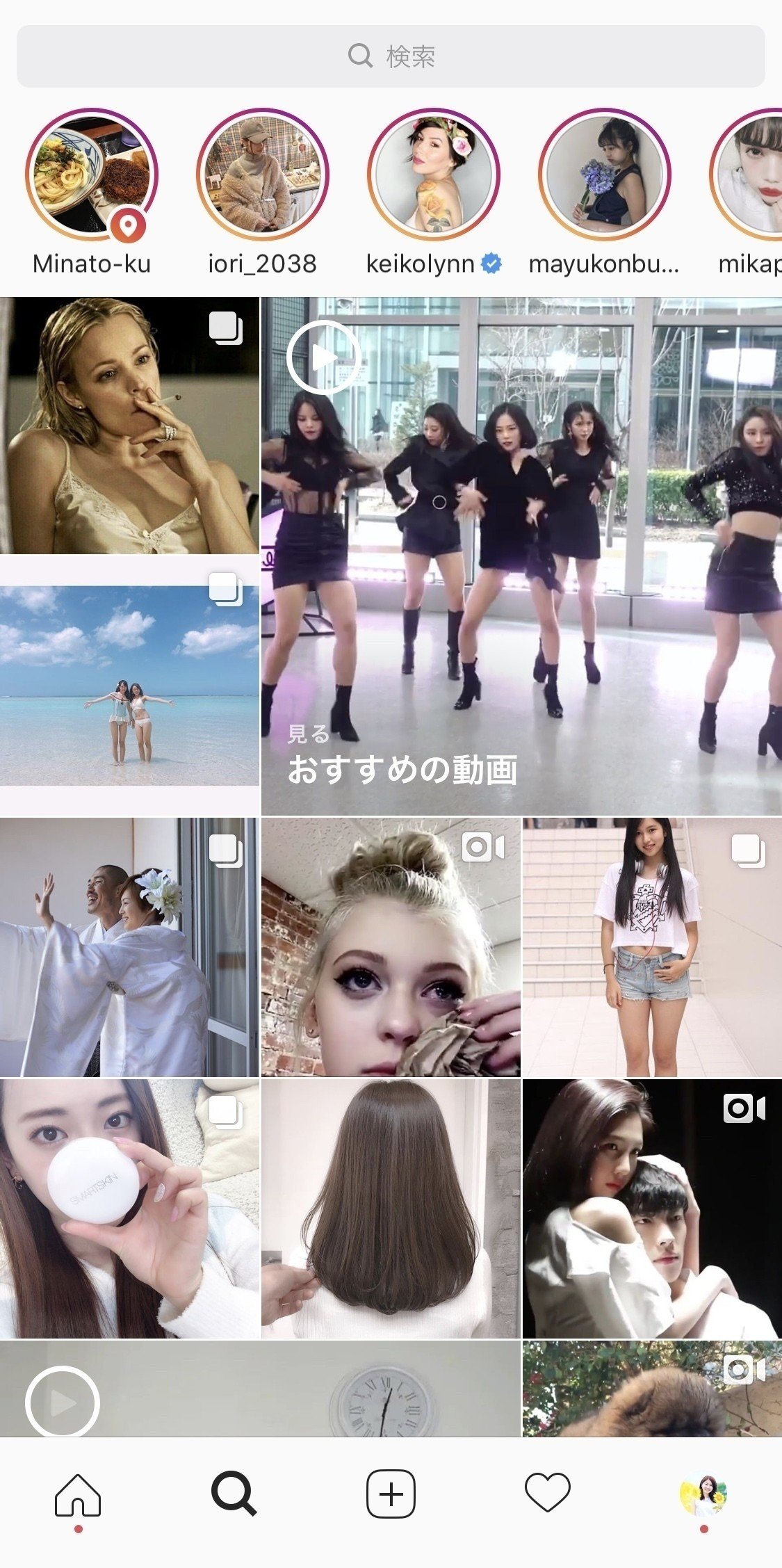Open the wall clock video tile
This screenshot has height=1568, width=782.
(x=260, y=1388)
